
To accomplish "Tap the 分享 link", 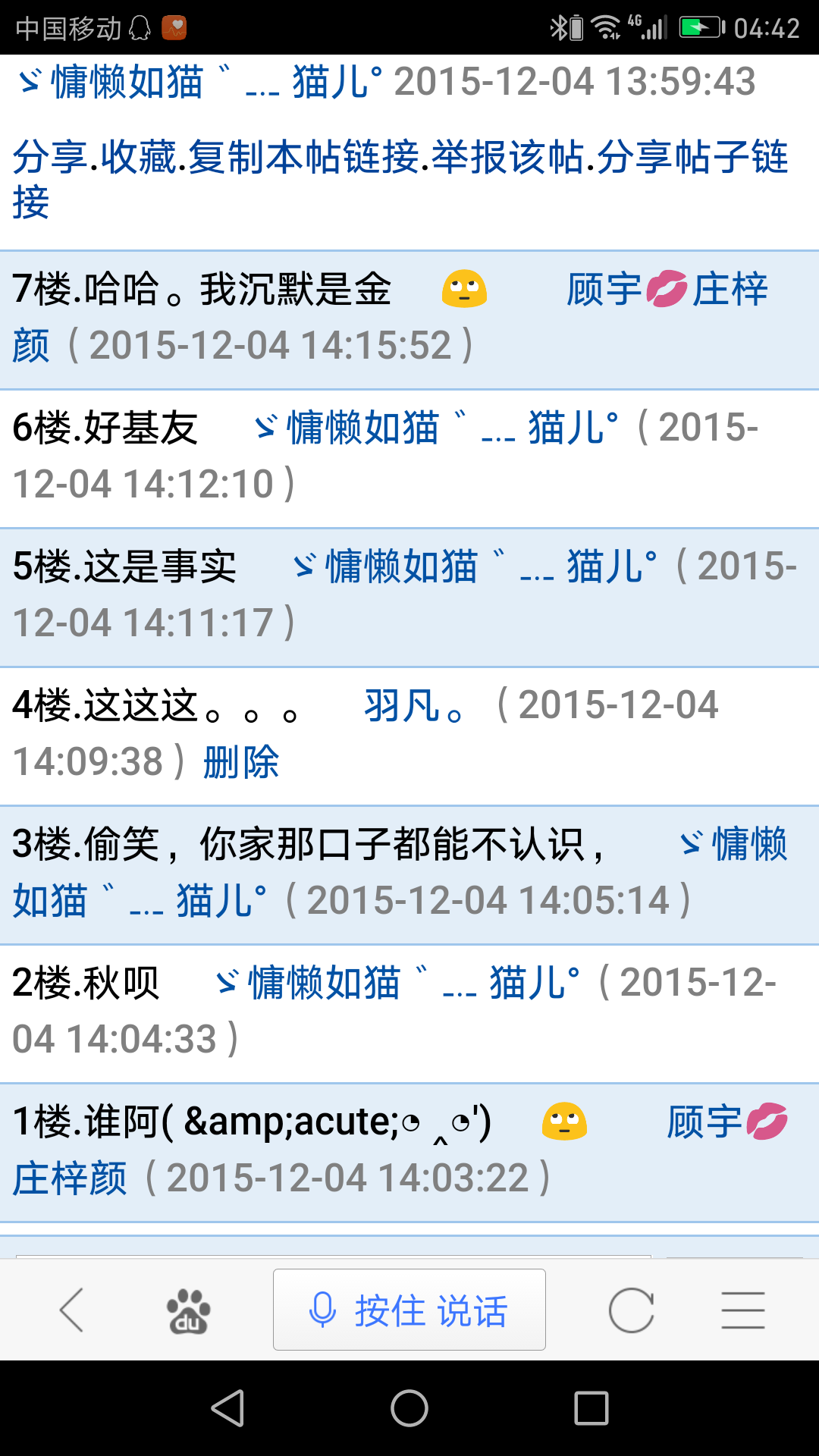I will coord(51,157).
